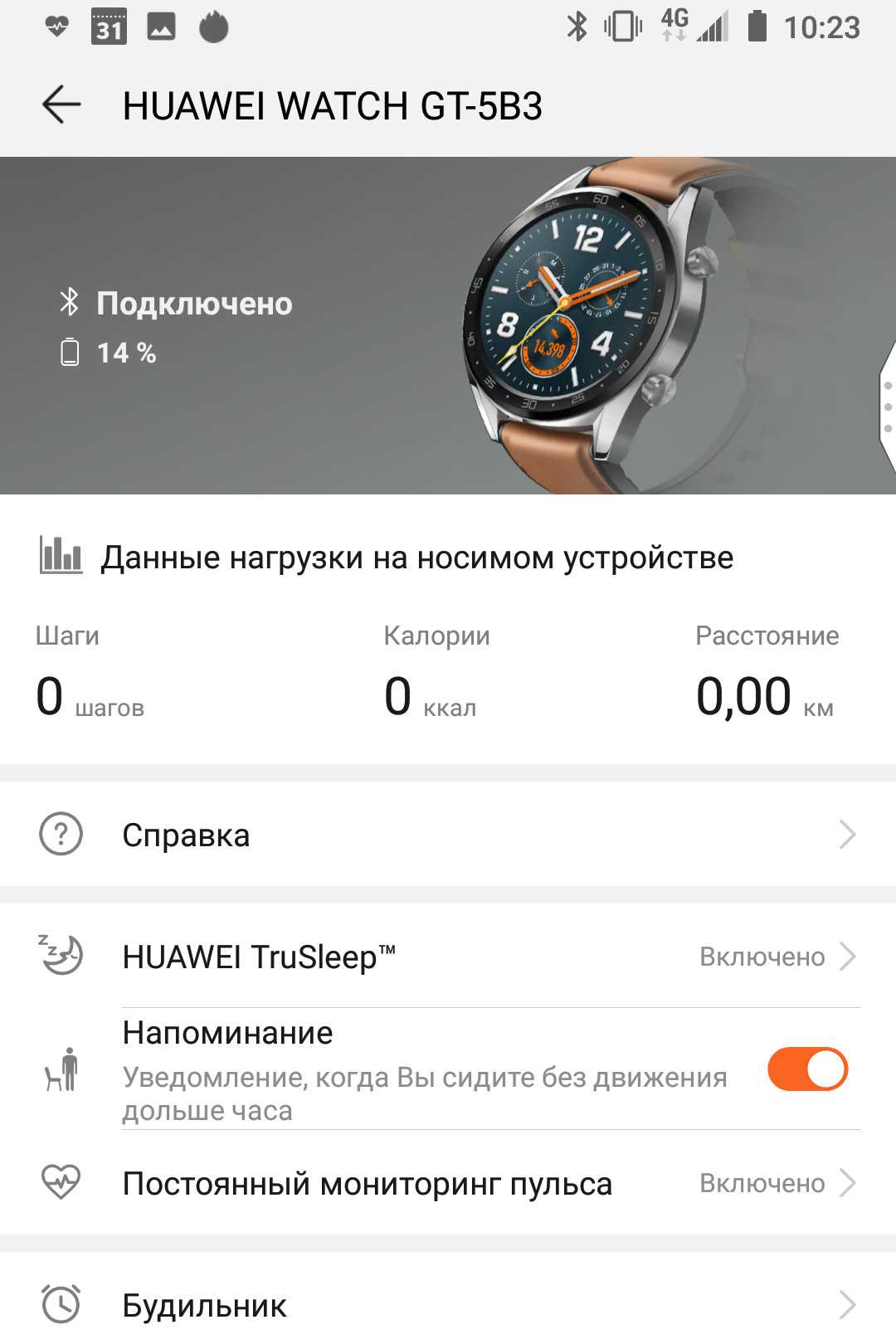The image size is (896, 1344).
Task: Open the Справка help row
Action: click(448, 835)
